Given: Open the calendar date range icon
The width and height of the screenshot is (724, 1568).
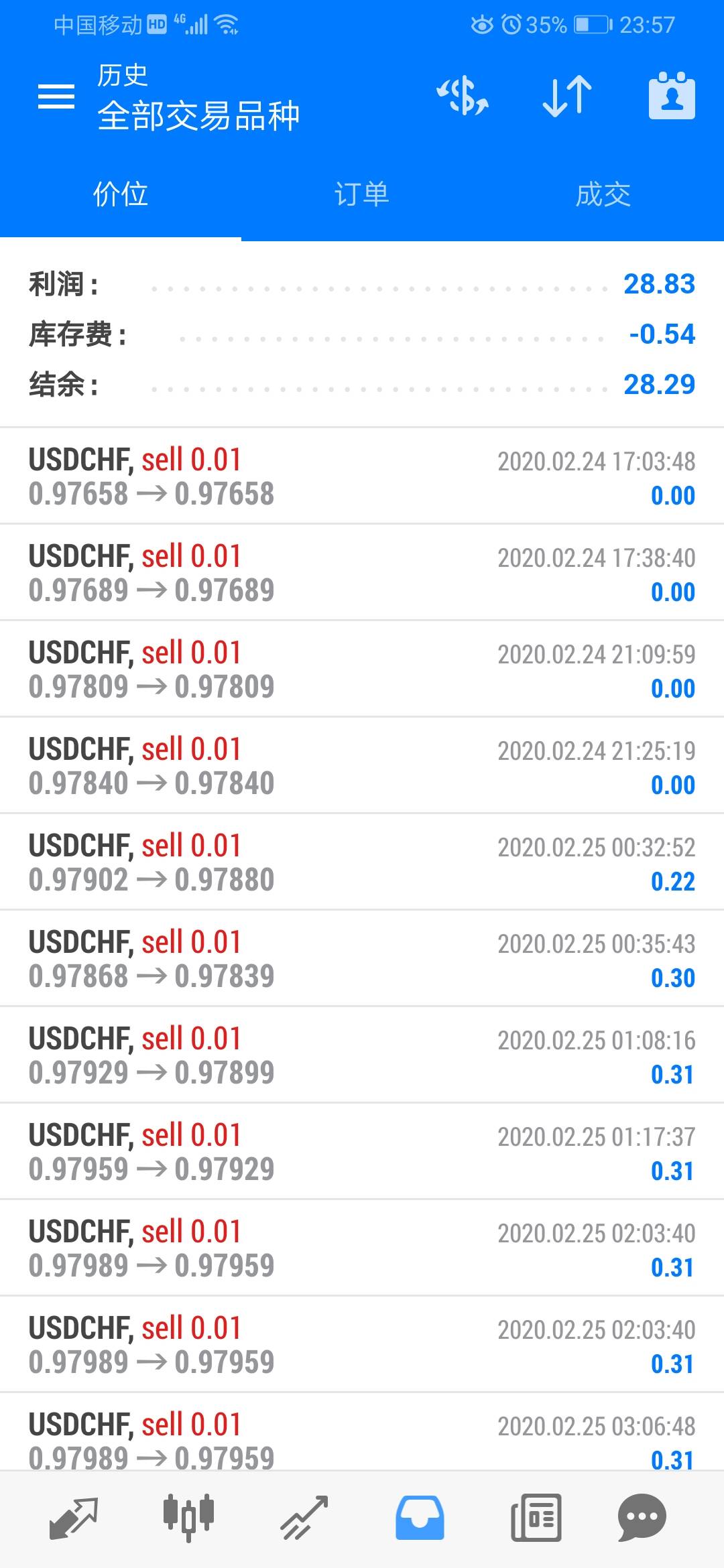Looking at the screenshot, I should click(x=672, y=96).
